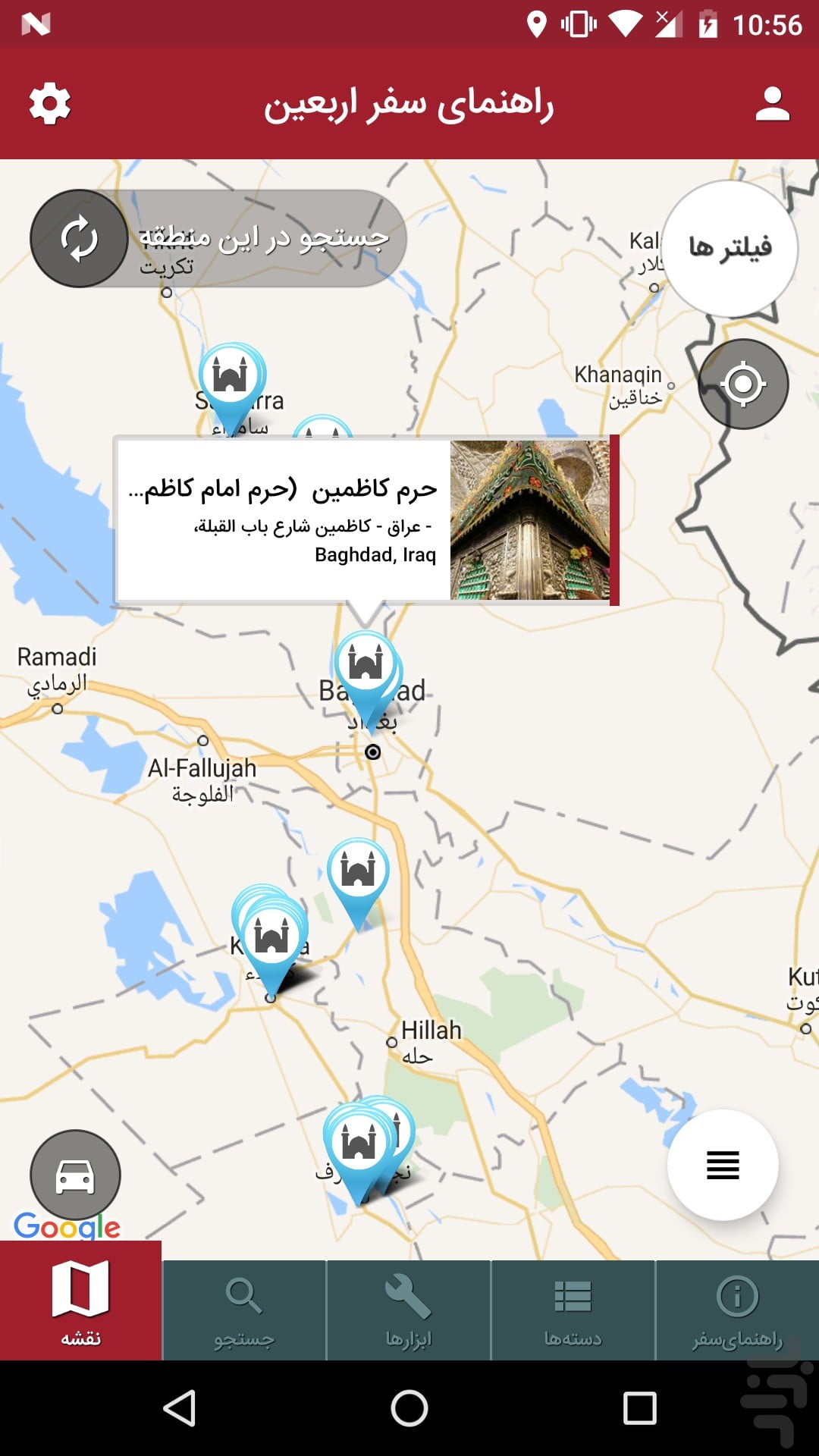819x1456 pixels.
Task: Switch to the ابزارها tools tab
Action: point(409,1310)
